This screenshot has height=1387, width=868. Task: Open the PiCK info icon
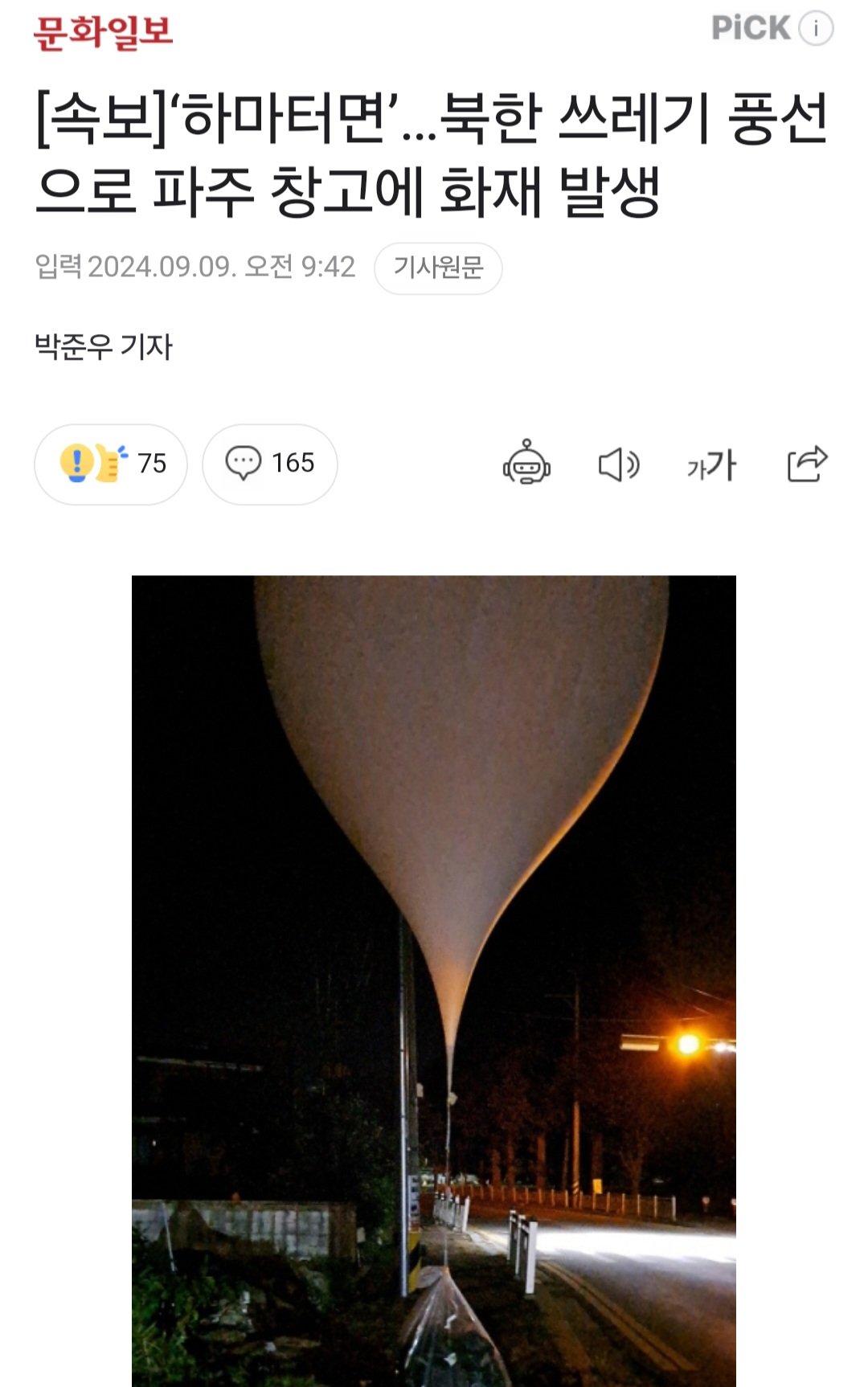pyautogui.click(x=816, y=29)
